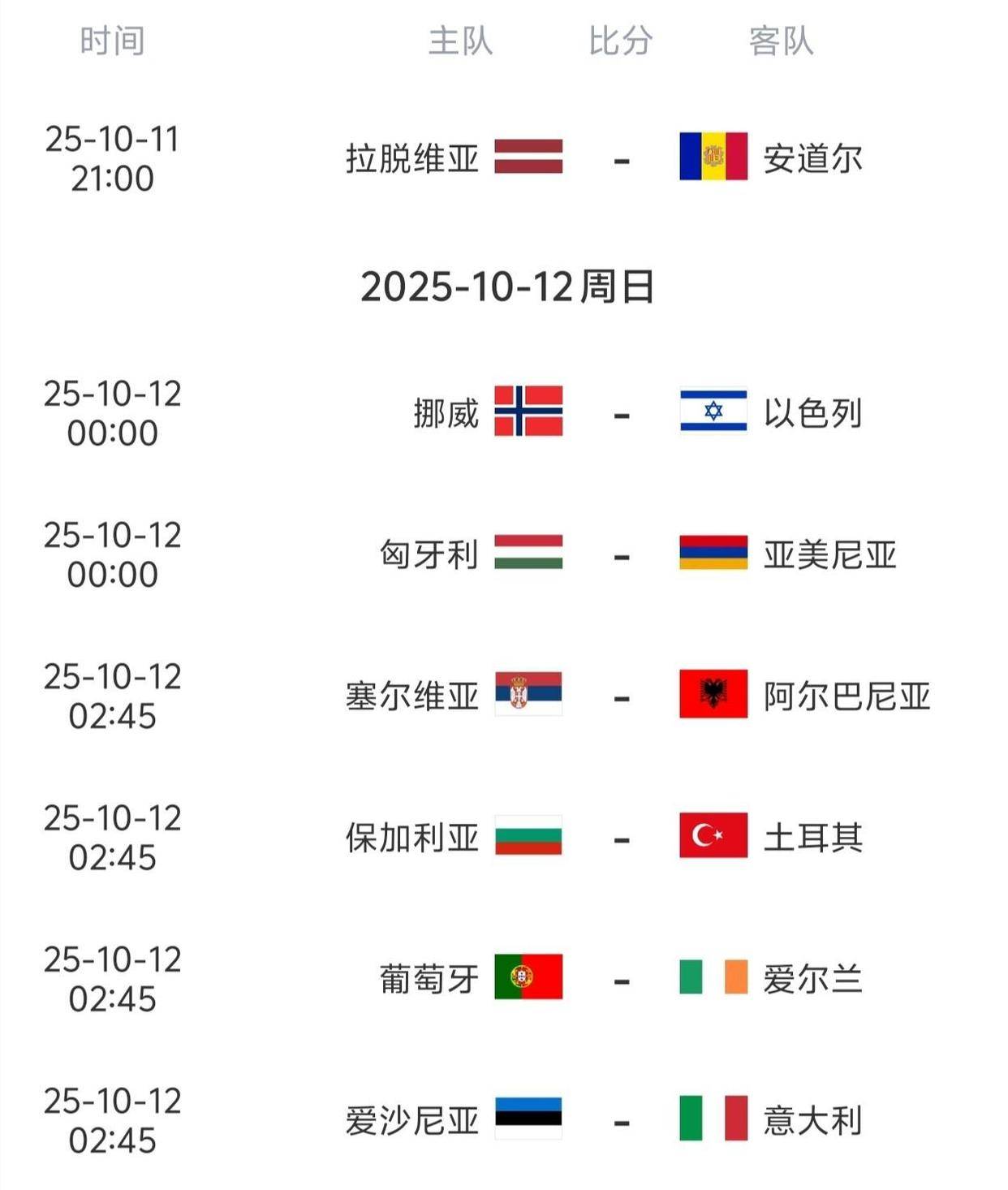Click the Hungary flag icon

point(528,554)
